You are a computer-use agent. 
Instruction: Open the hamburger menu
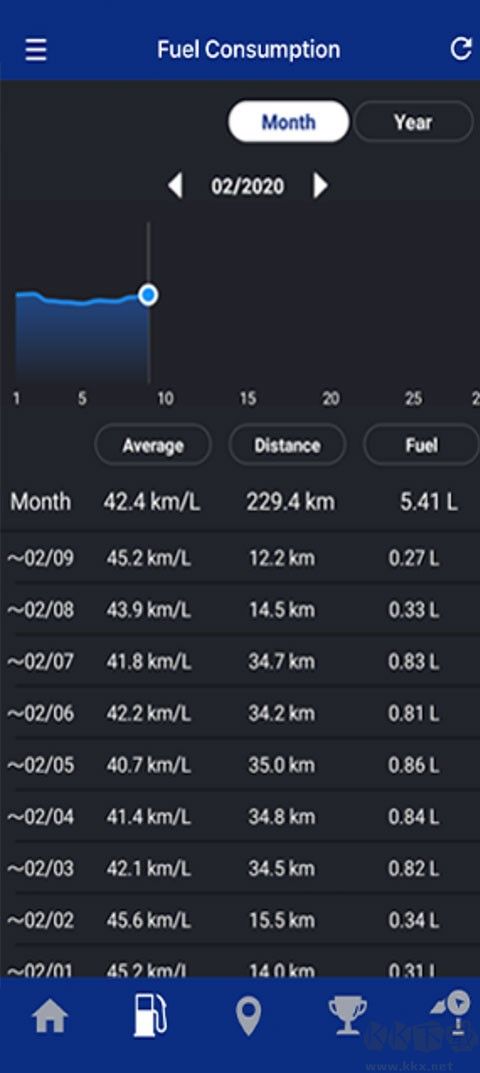pos(36,50)
